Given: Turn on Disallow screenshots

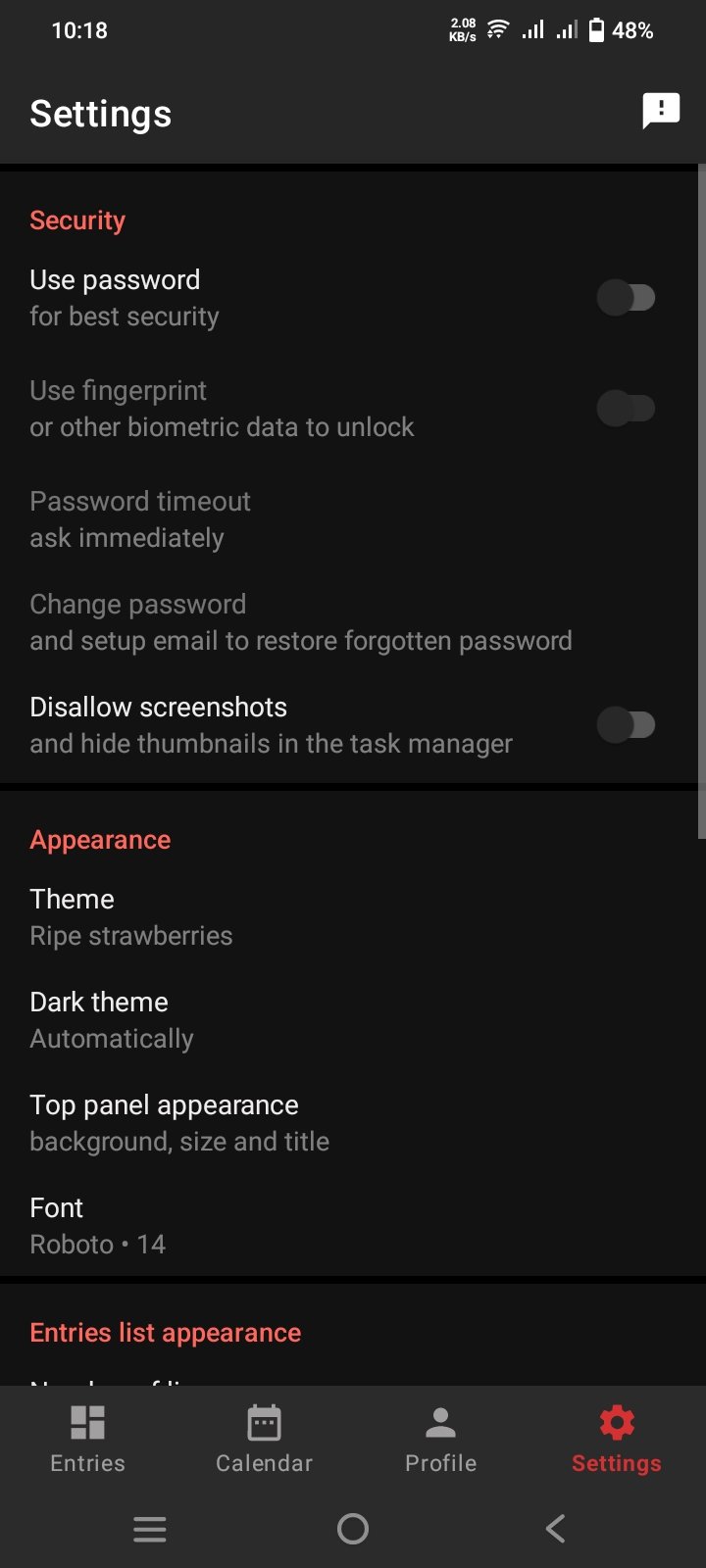Looking at the screenshot, I should (626, 725).
